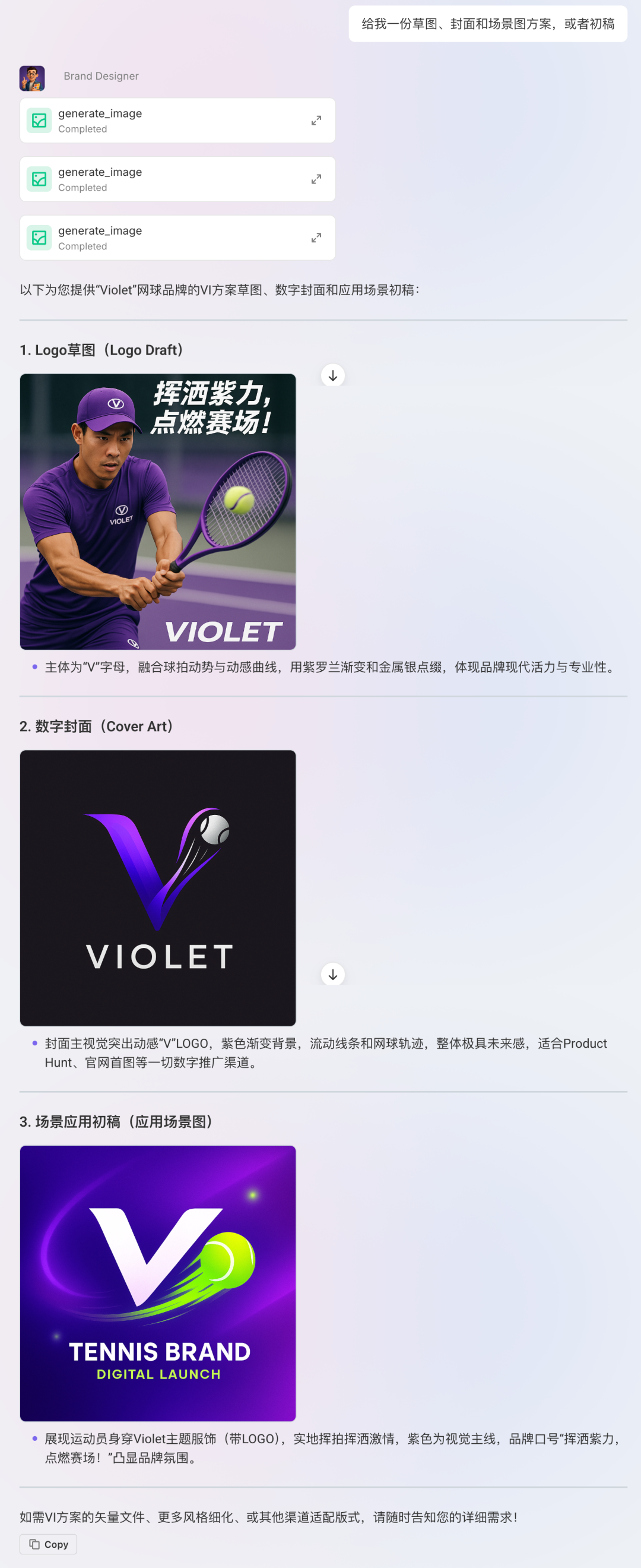Open the Logo Draft image preview
641x1568 pixels.
[x=158, y=511]
